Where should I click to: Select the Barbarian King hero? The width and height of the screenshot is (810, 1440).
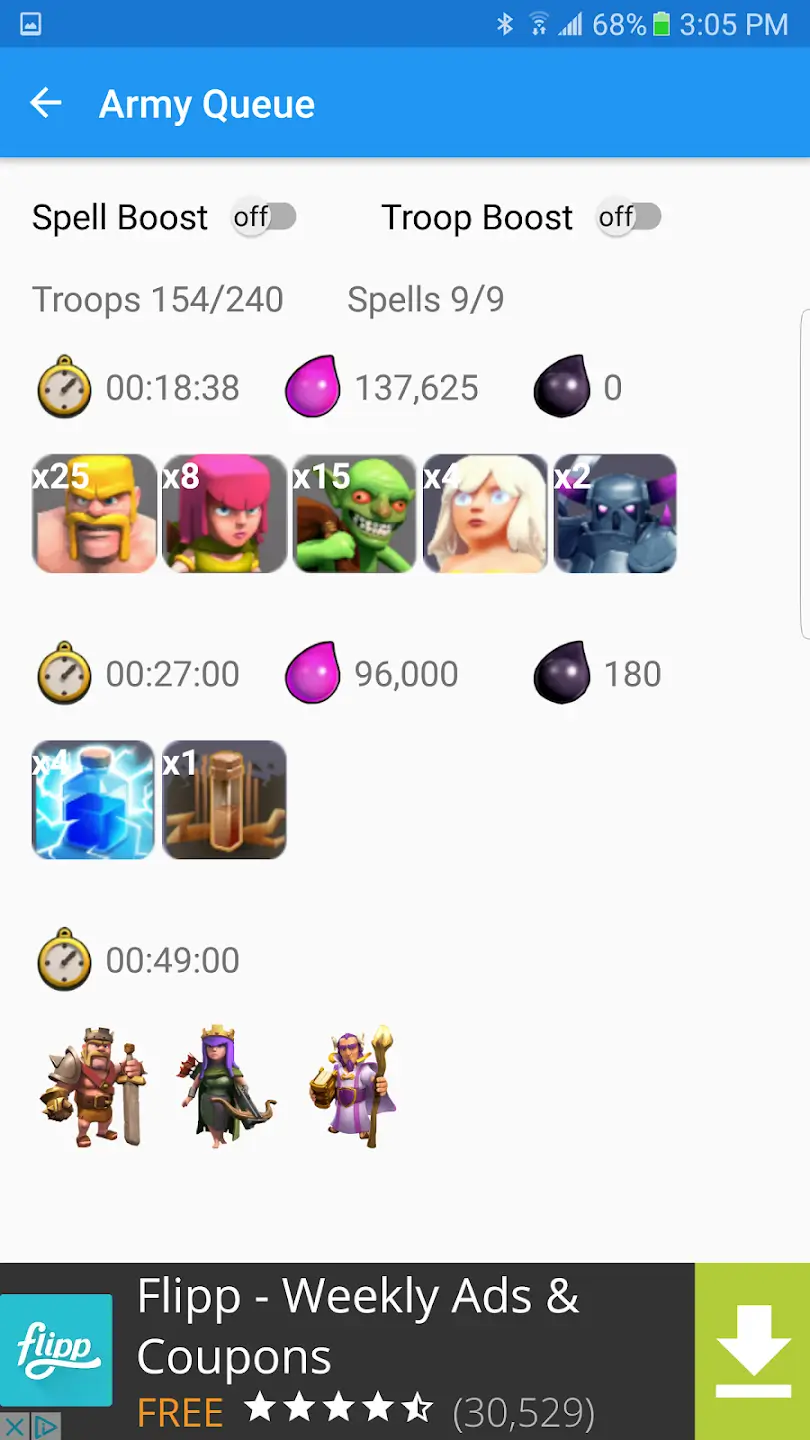point(93,1086)
